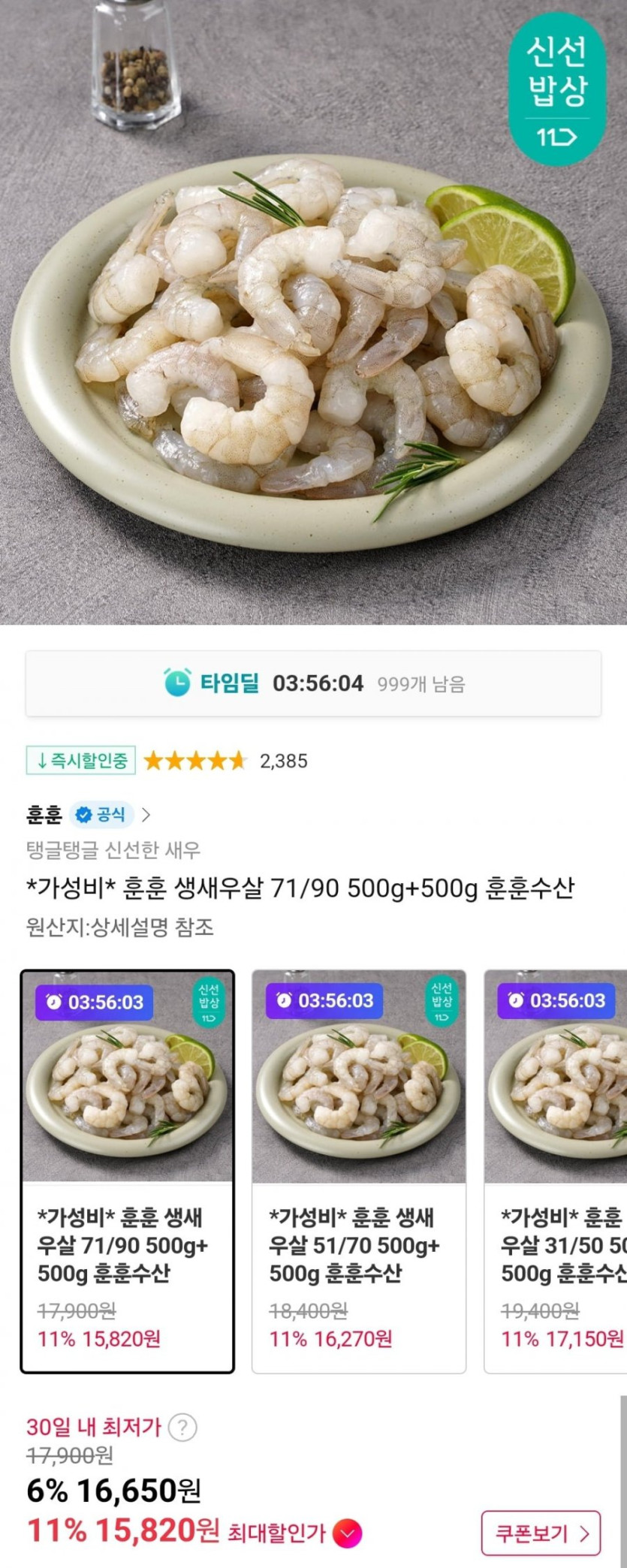
Task: Open the 훈훈 official store link
Action: (x=89, y=815)
